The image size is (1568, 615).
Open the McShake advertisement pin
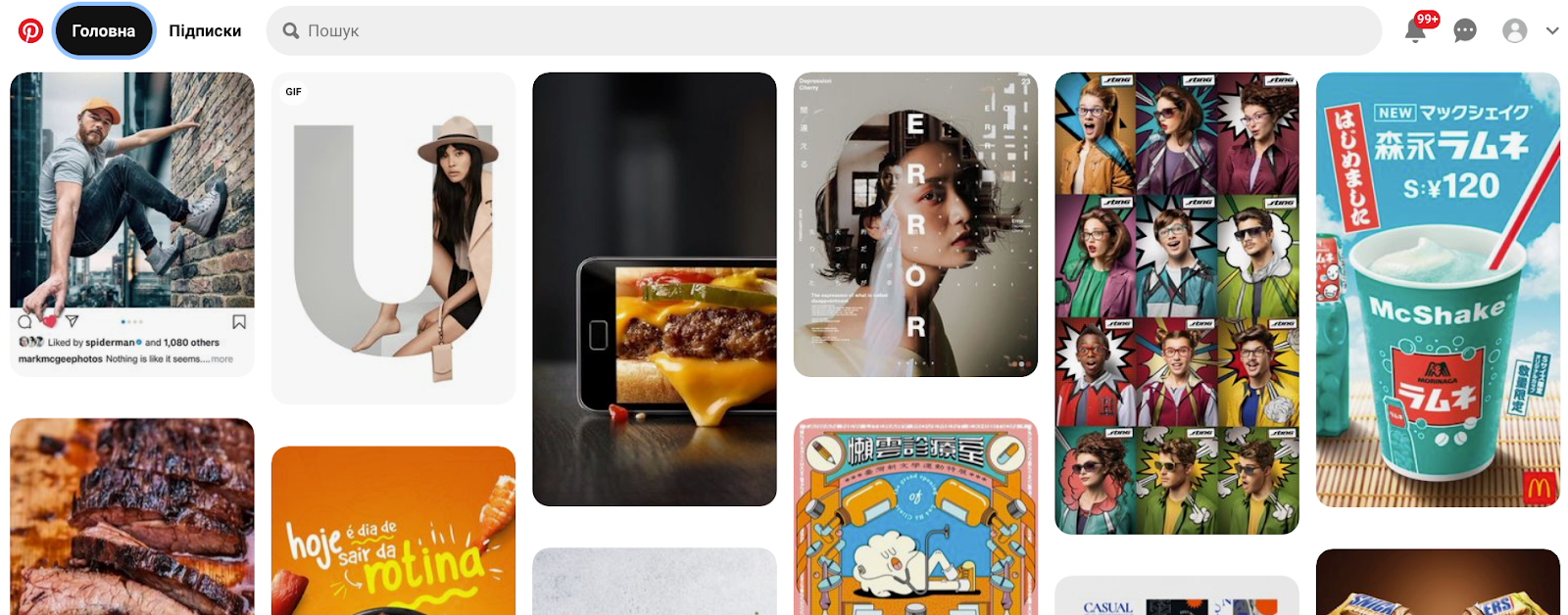pyautogui.click(x=1438, y=289)
